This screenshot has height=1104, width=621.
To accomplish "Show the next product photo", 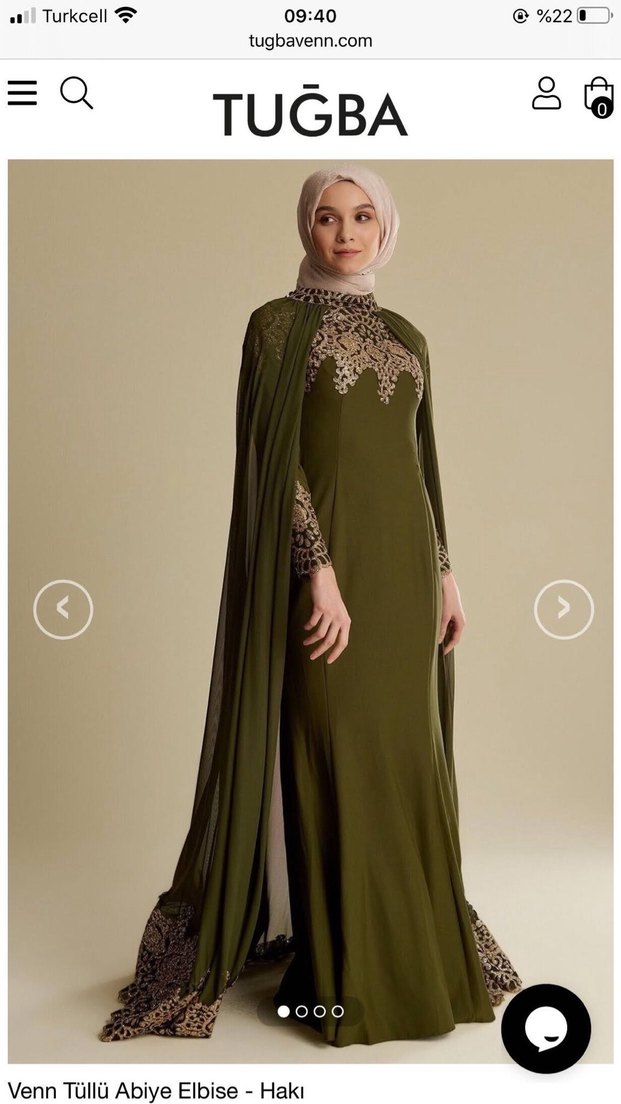I will (563, 608).
